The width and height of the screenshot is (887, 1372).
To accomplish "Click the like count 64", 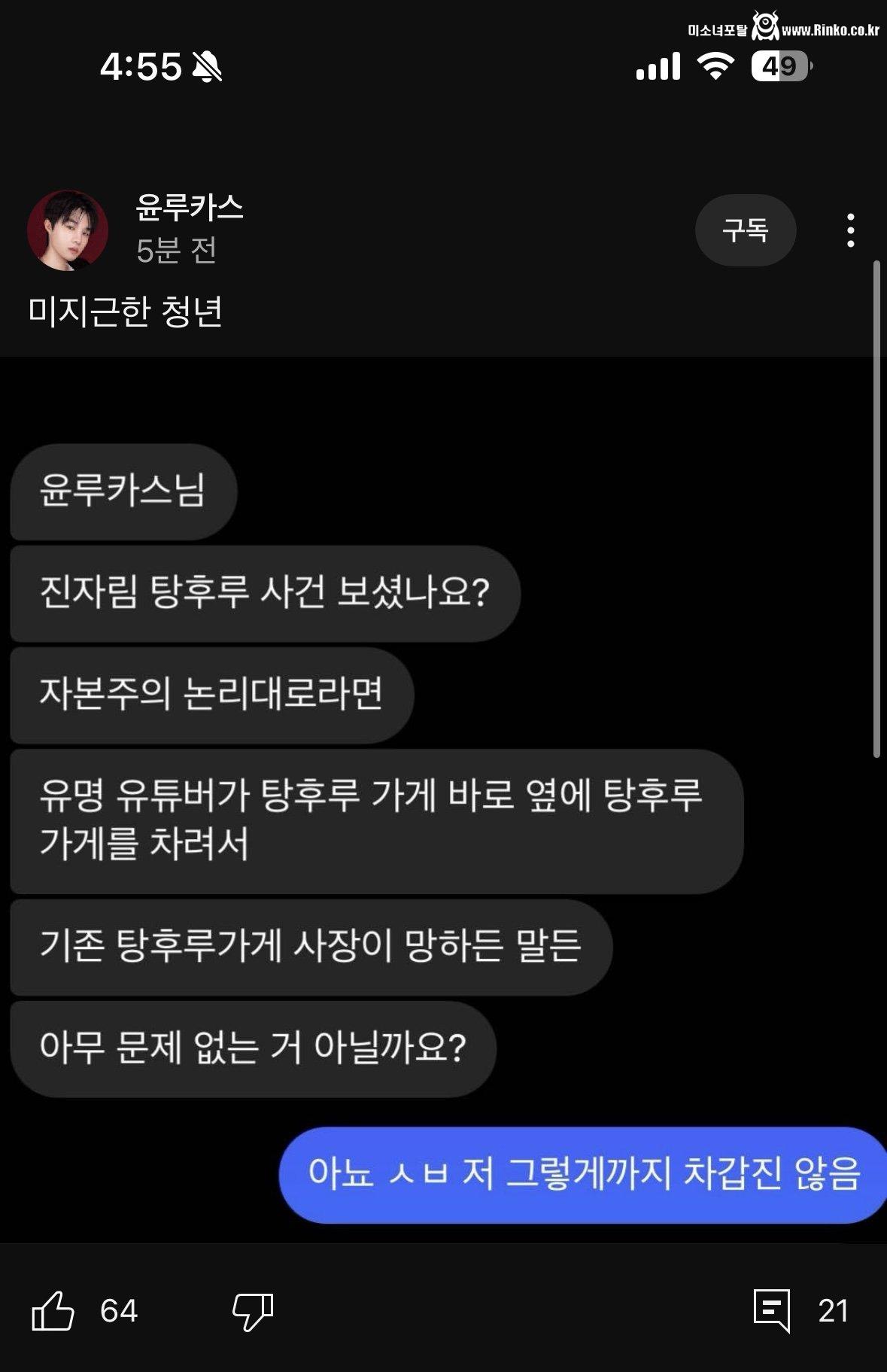I will click(120, 1310).
